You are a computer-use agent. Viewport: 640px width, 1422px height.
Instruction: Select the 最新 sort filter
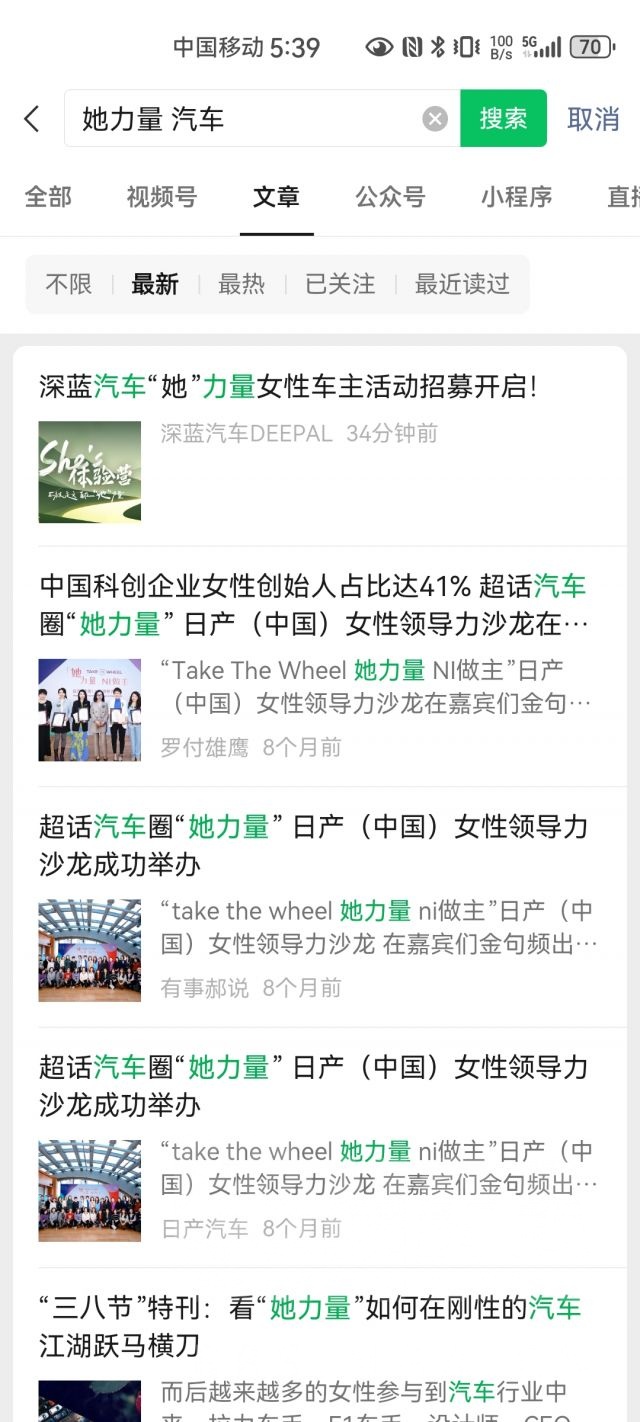click(155, 284)
